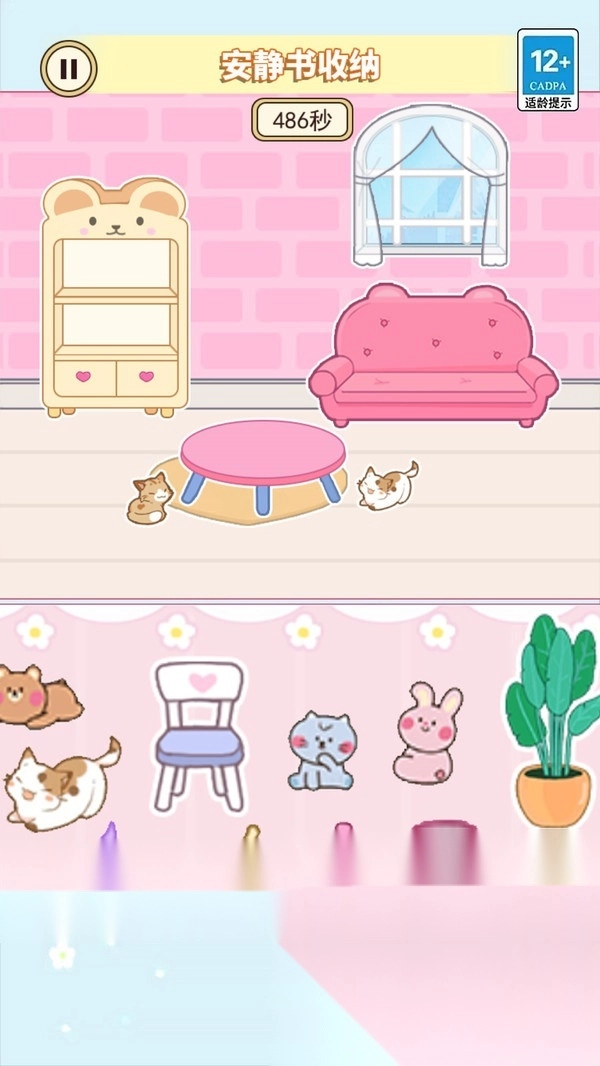Pick the blue cat item from the tray
600x1066 pixels.
321,749
